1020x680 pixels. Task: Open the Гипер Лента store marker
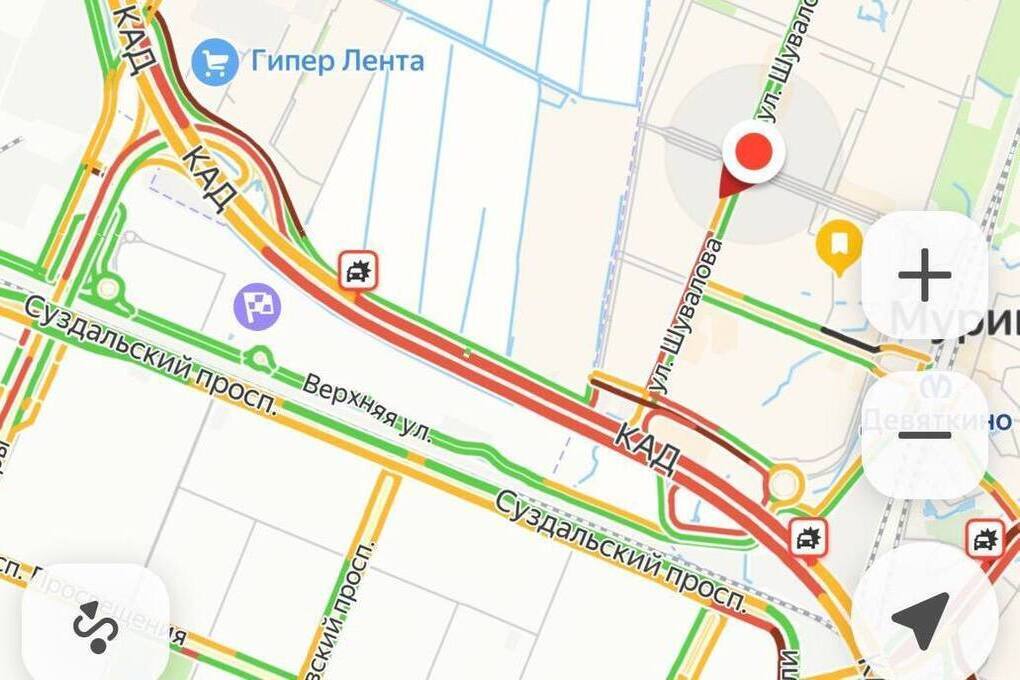(215, 62)
